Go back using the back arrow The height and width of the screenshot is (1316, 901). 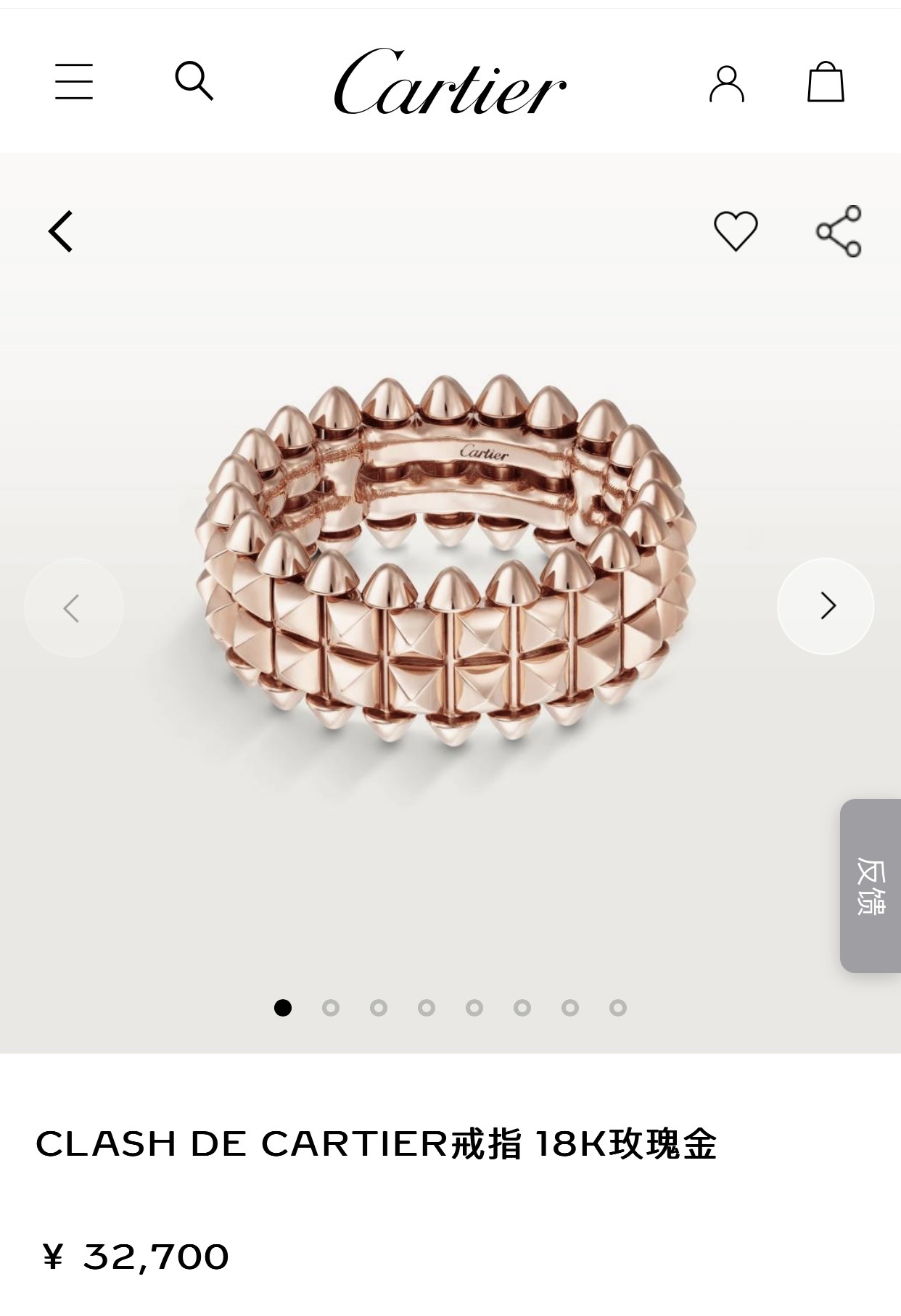(61, 231)
